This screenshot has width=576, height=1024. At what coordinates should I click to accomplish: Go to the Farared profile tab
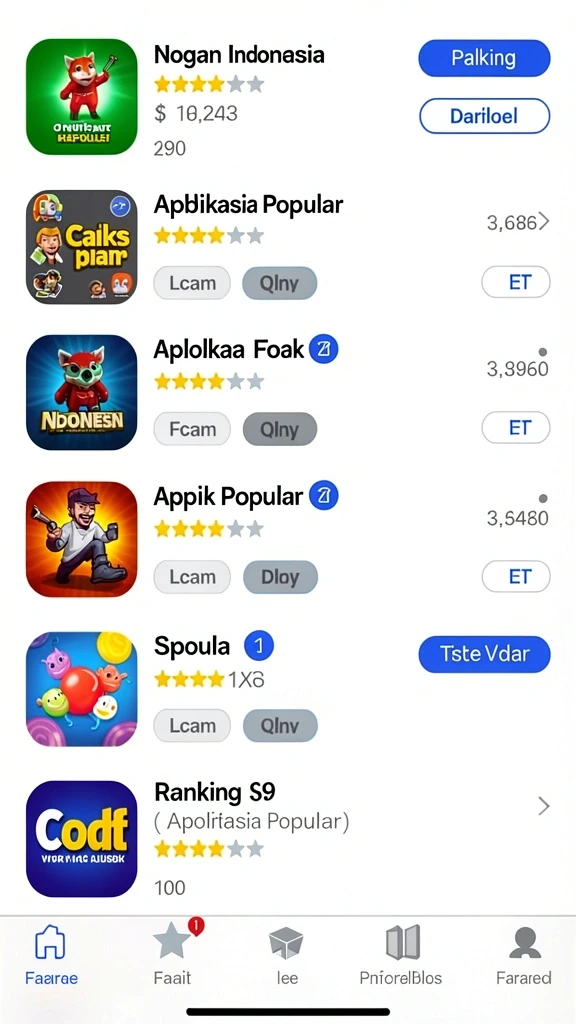(x=524, y=956)
